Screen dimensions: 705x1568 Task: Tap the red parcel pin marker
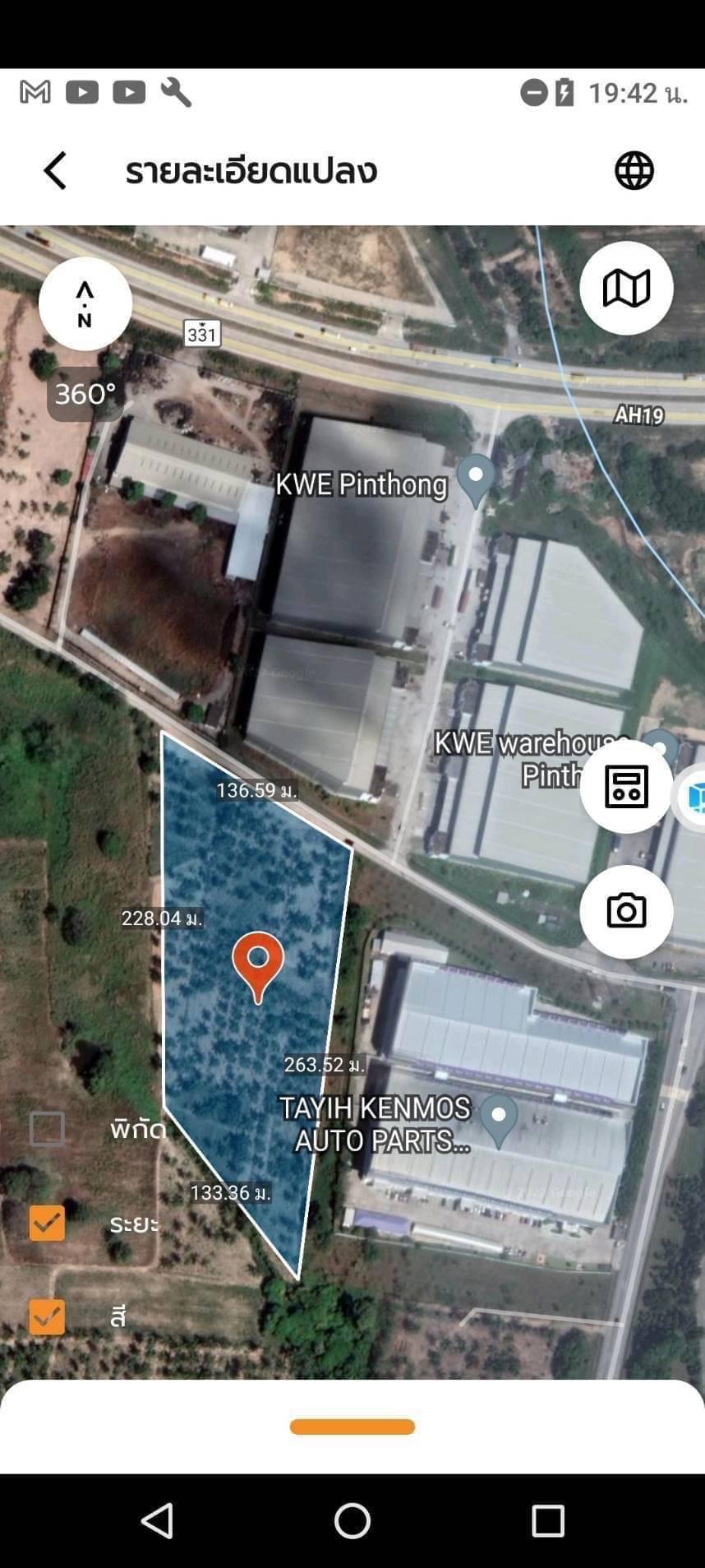[x=258, y=966]
